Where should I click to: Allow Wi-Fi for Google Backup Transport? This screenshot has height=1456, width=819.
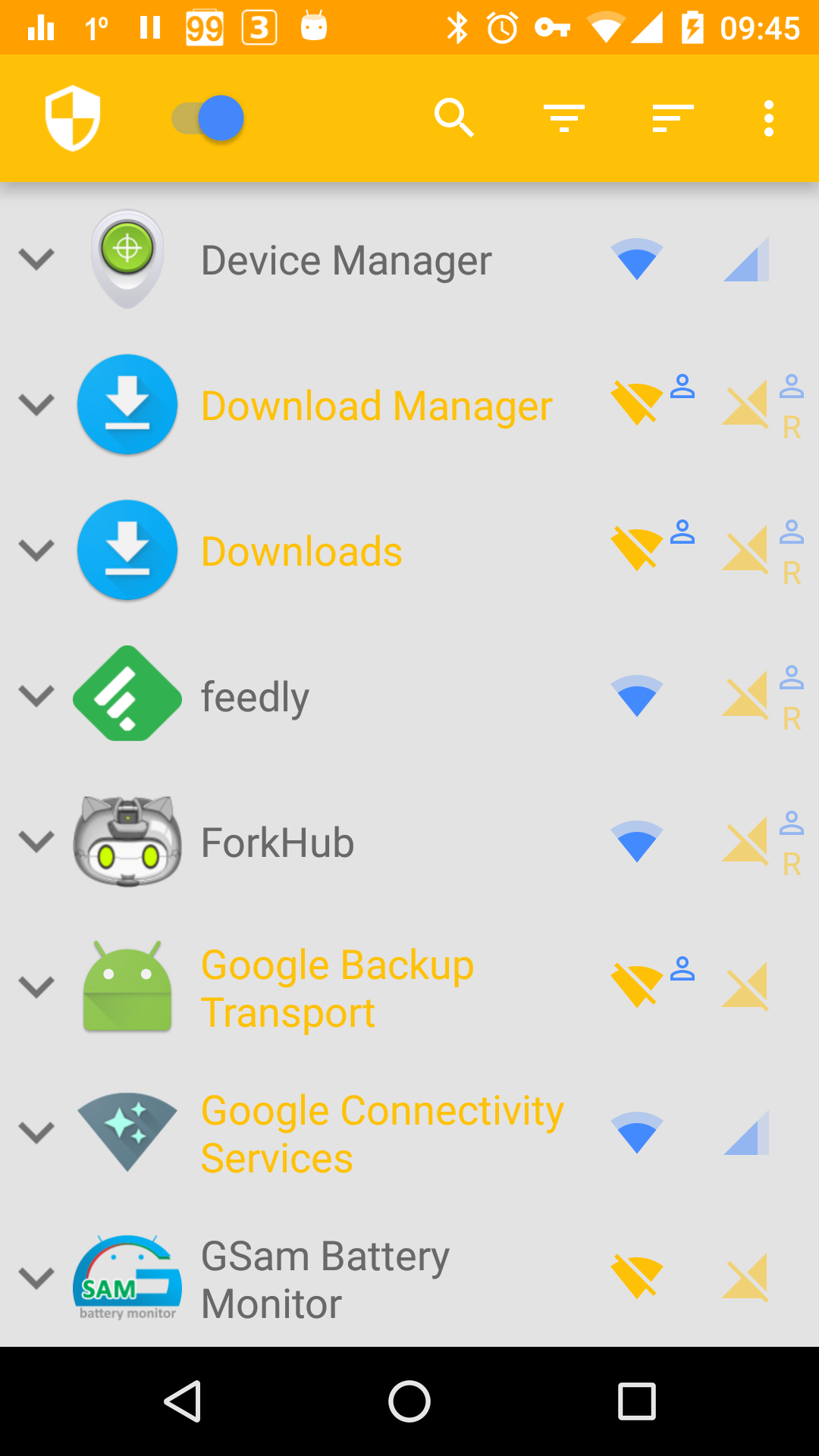(x=637, y=987)
